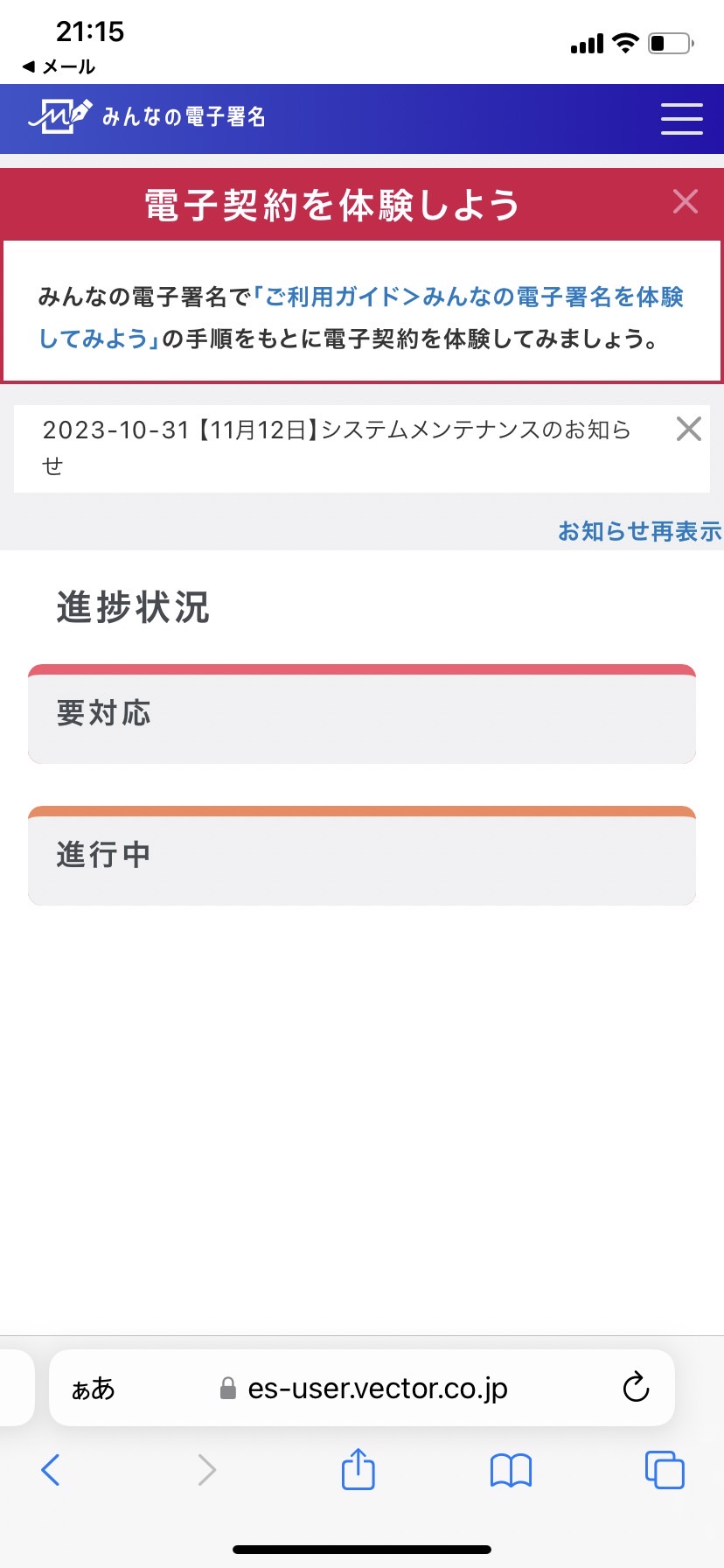Screen dimensions: 724x1568
Task: Open the 2023-10-31 maintenance notice
Action: [x=337, y=447]
